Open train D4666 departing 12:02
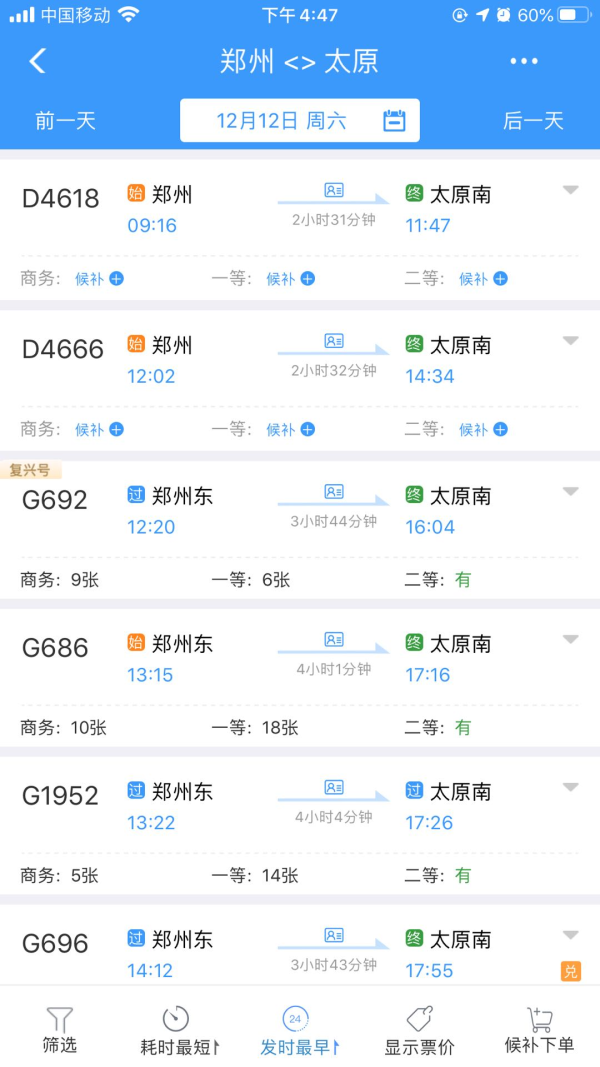This screenshot has height=1067, width=600. click(x=300, y=361)
